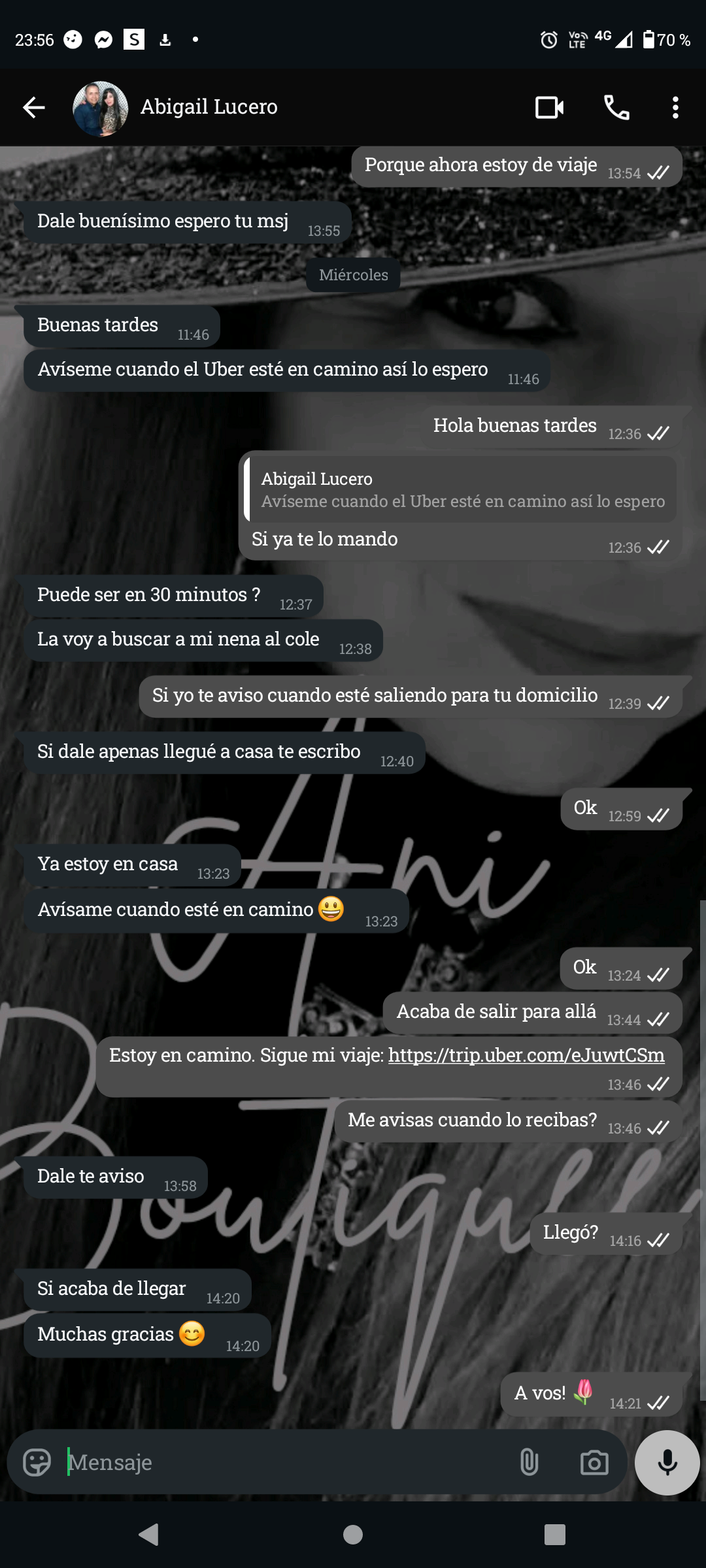
Task: Open Abigail Lucero's contact info
Action: click(x=209, y=107)
